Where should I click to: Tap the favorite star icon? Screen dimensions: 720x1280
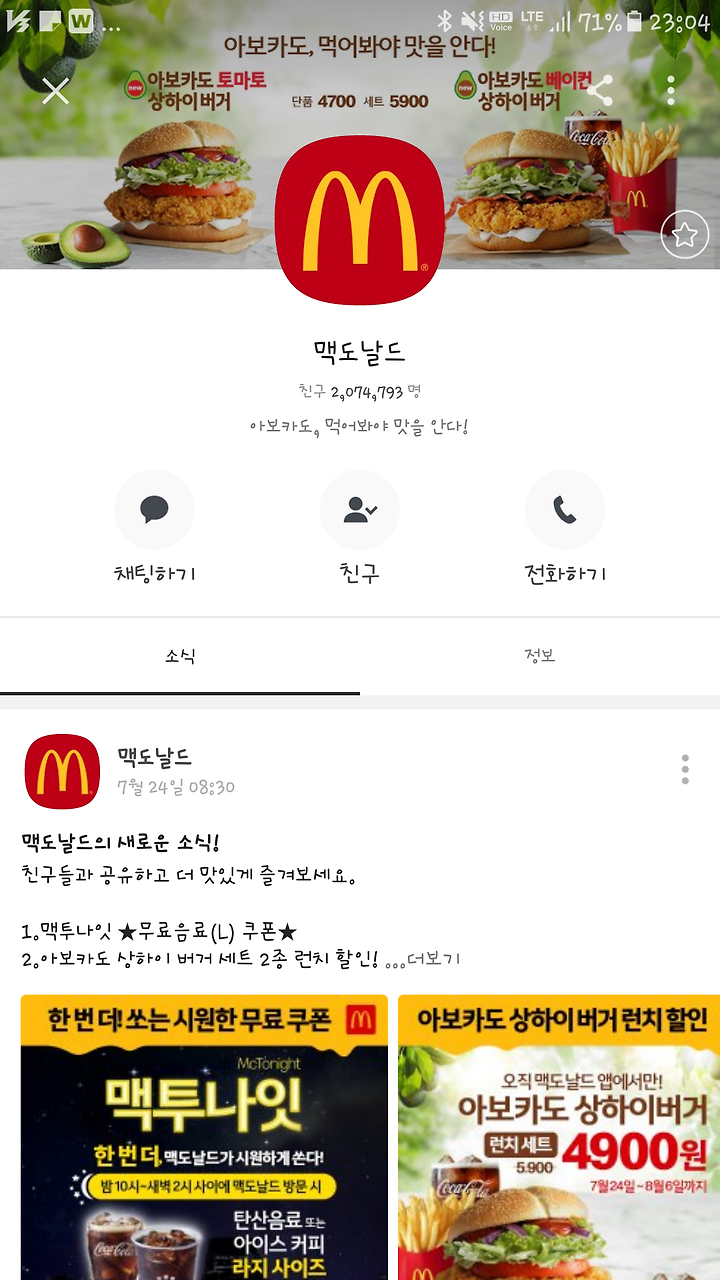[x=685, y=235]
